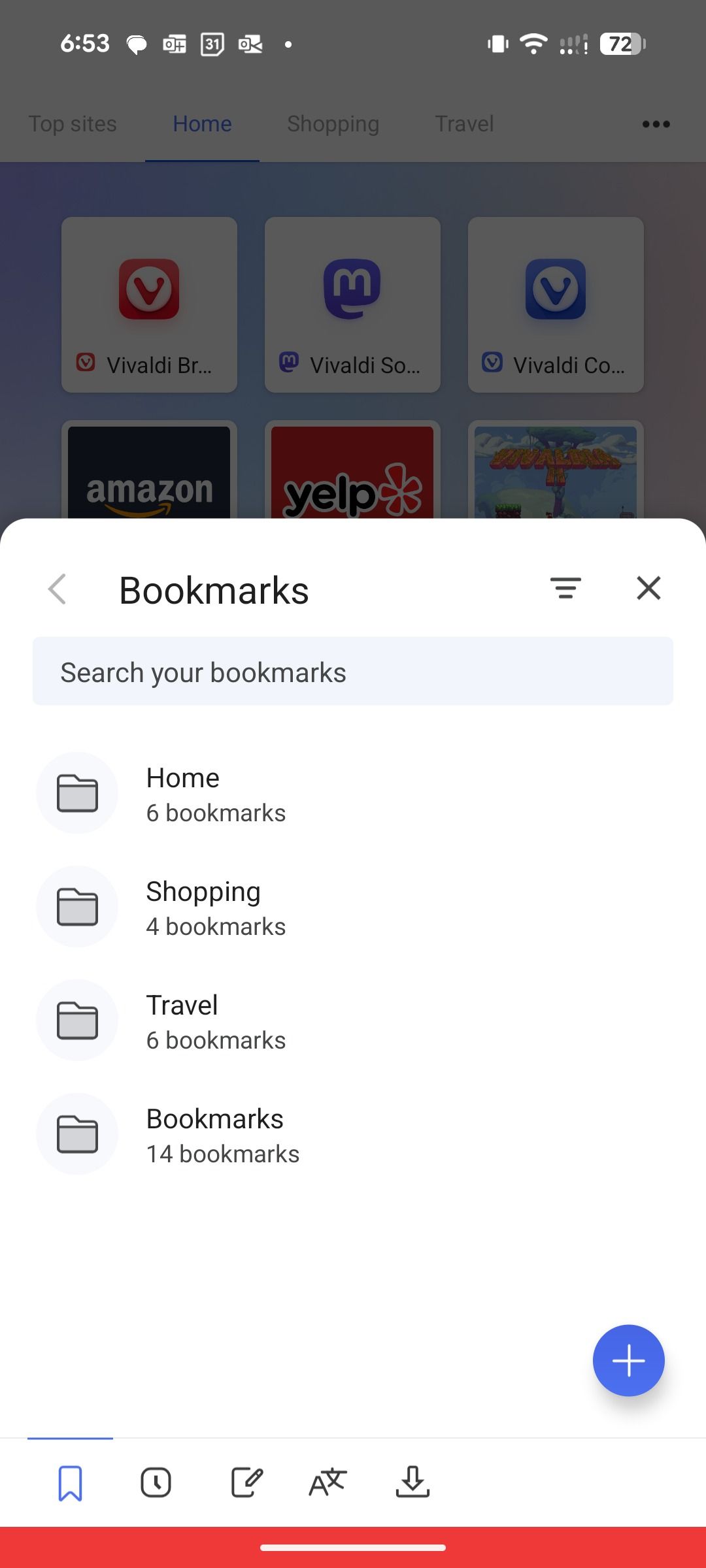Open the Downloads panel
The width and height of the screenshot is (706, 1568).
(x=412, y=1482)
